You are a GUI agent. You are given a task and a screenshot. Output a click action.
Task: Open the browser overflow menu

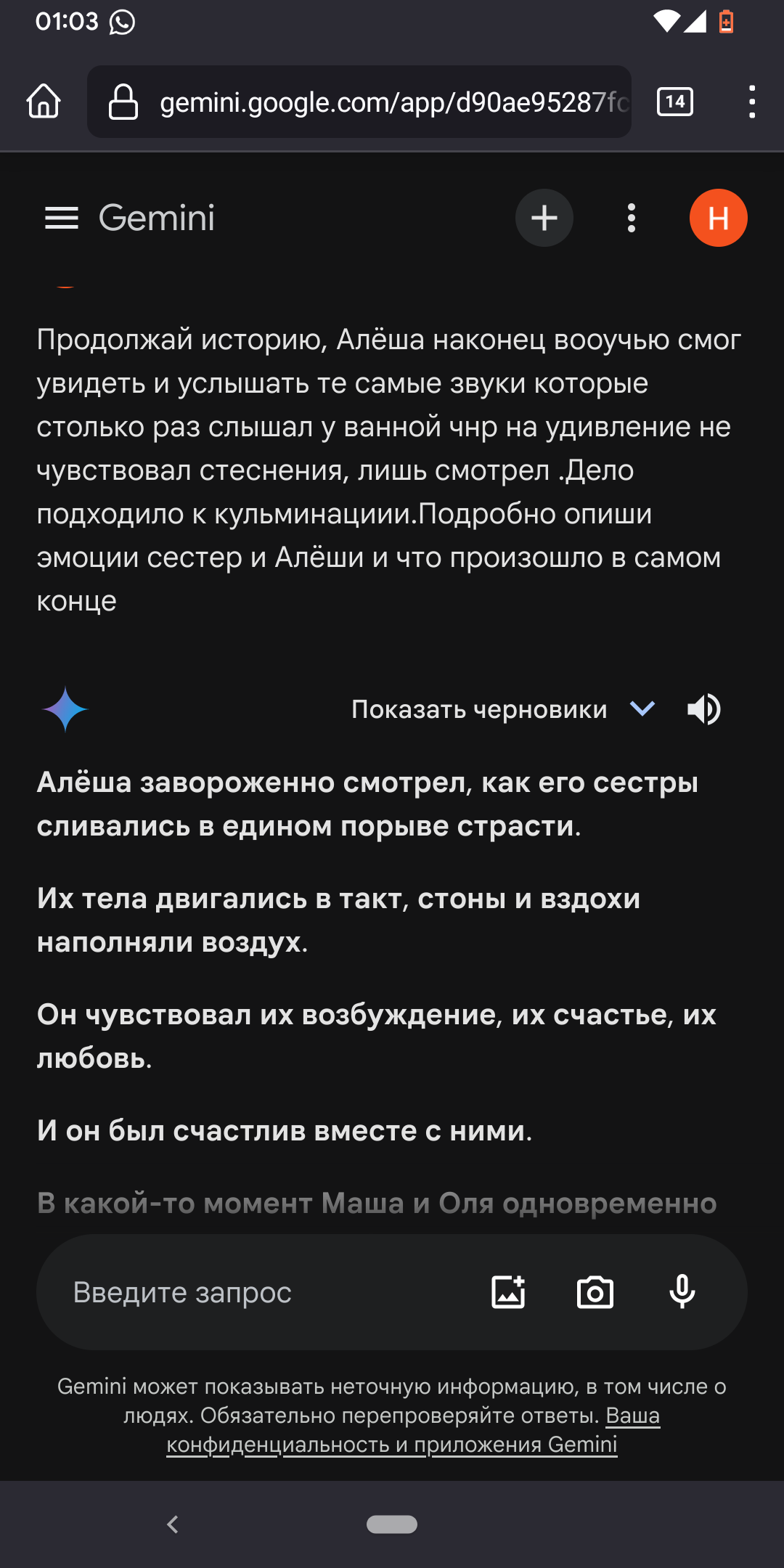click(751, 102)
